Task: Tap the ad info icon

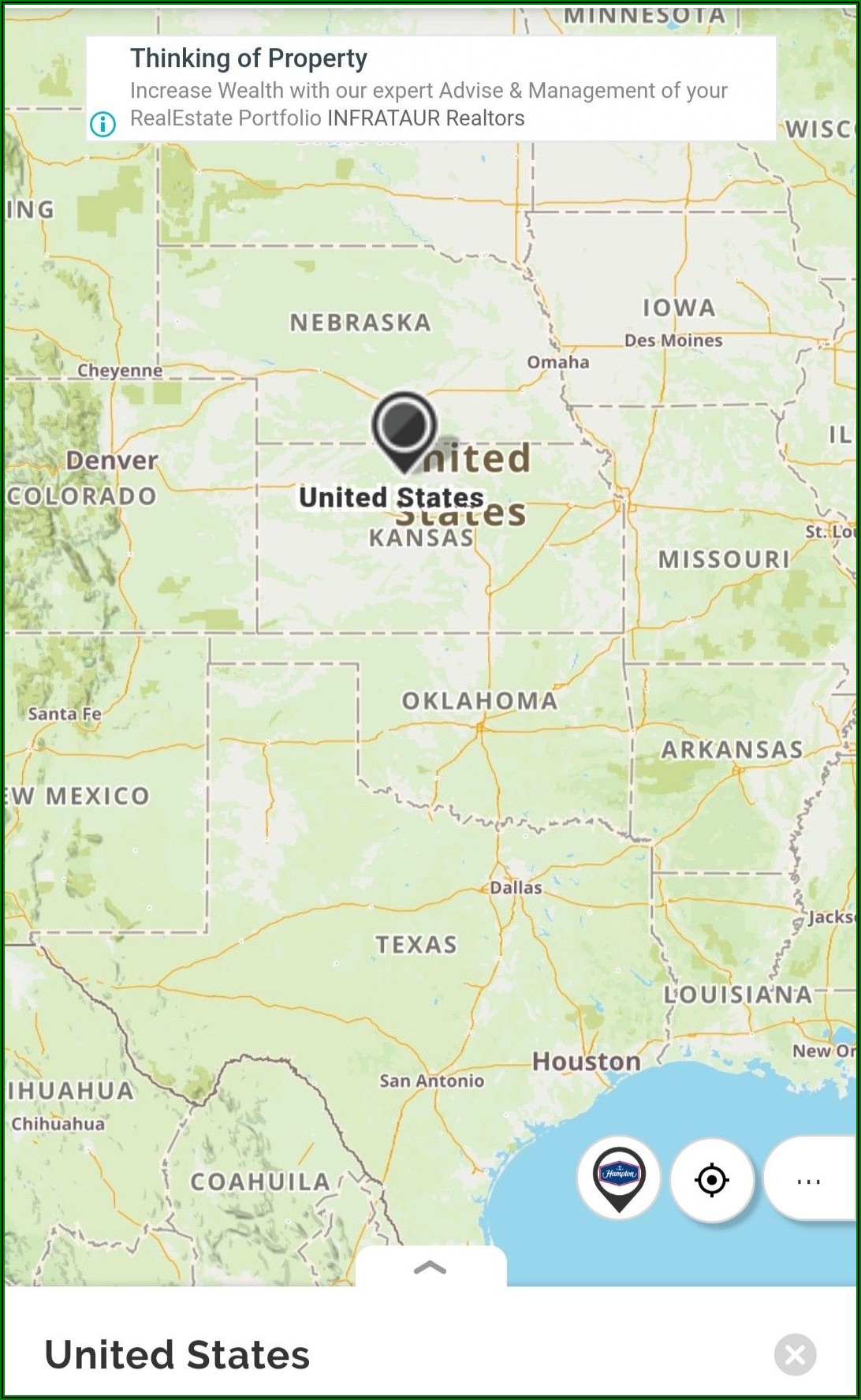Action: (x=102, y=124)
